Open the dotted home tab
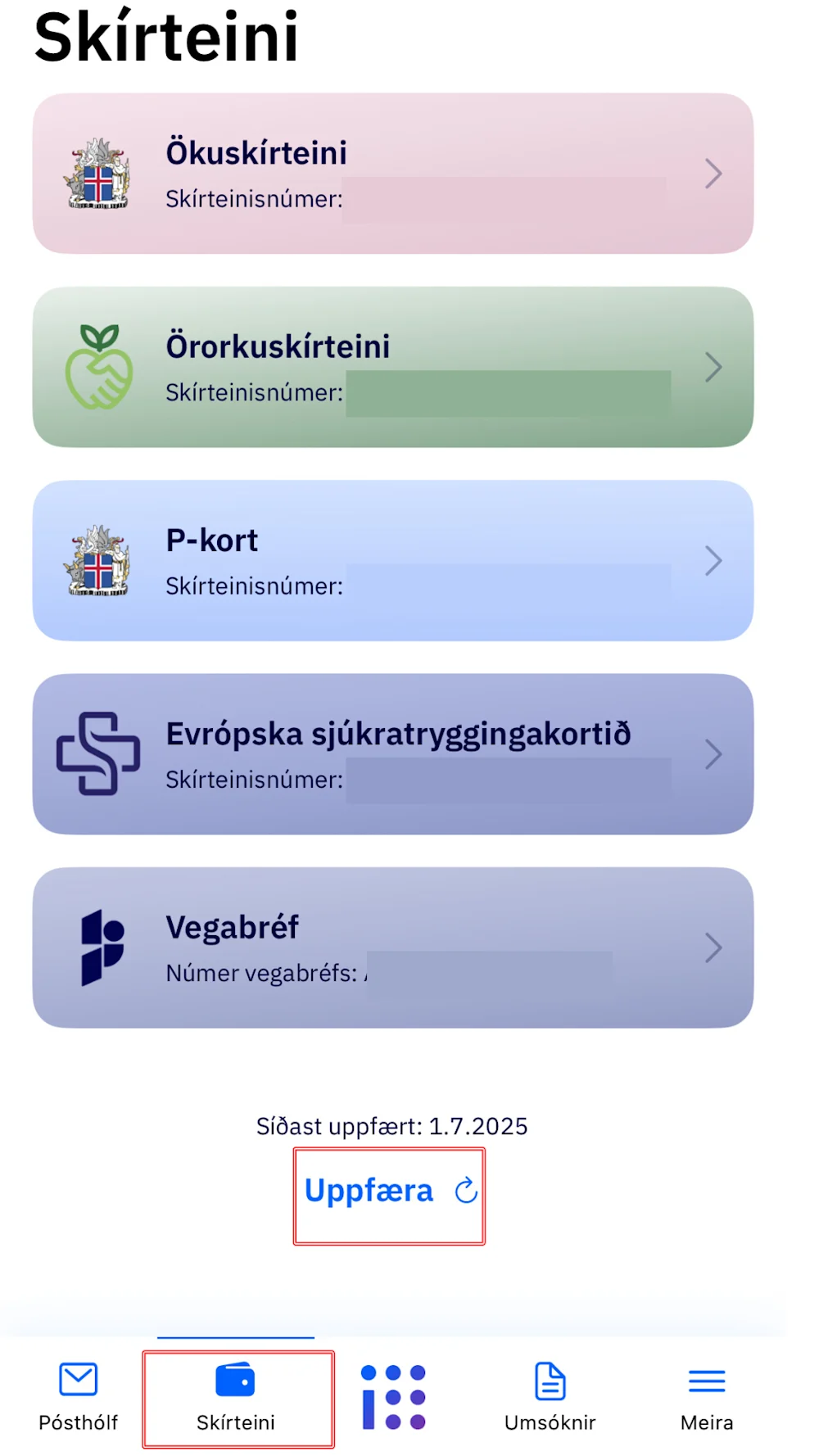The image size is (819, 1456). coord(393,1397)
